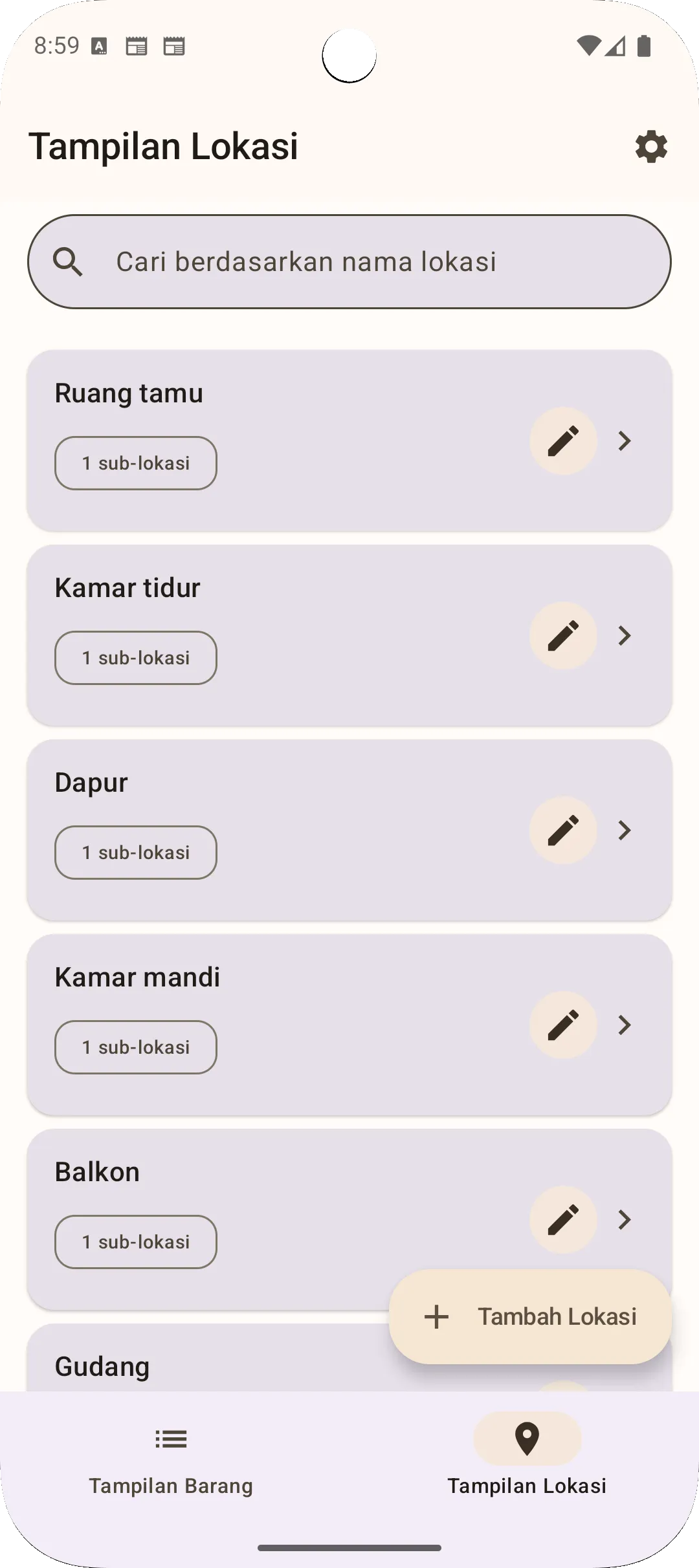The height and width of the screenshot is (1568, 699).
Task: Open the settings gear icon
Action: [651, 147]
